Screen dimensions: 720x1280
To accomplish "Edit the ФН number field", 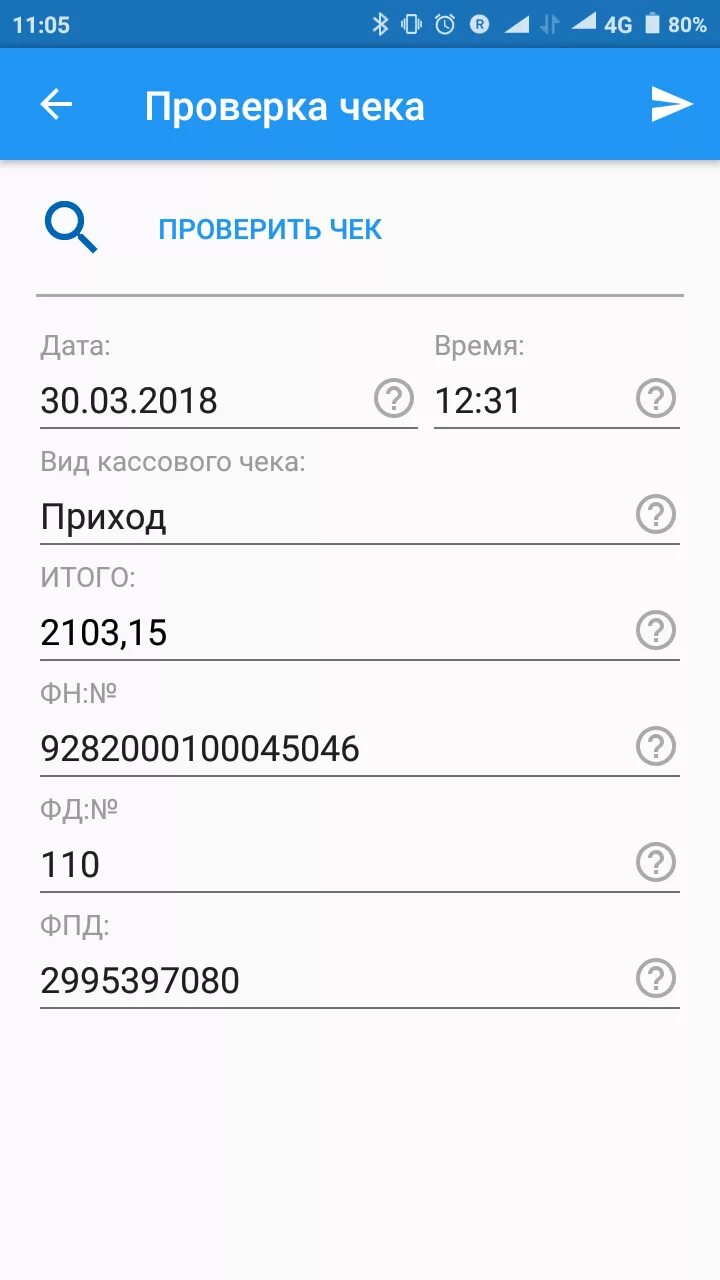I will coord(330,749).
